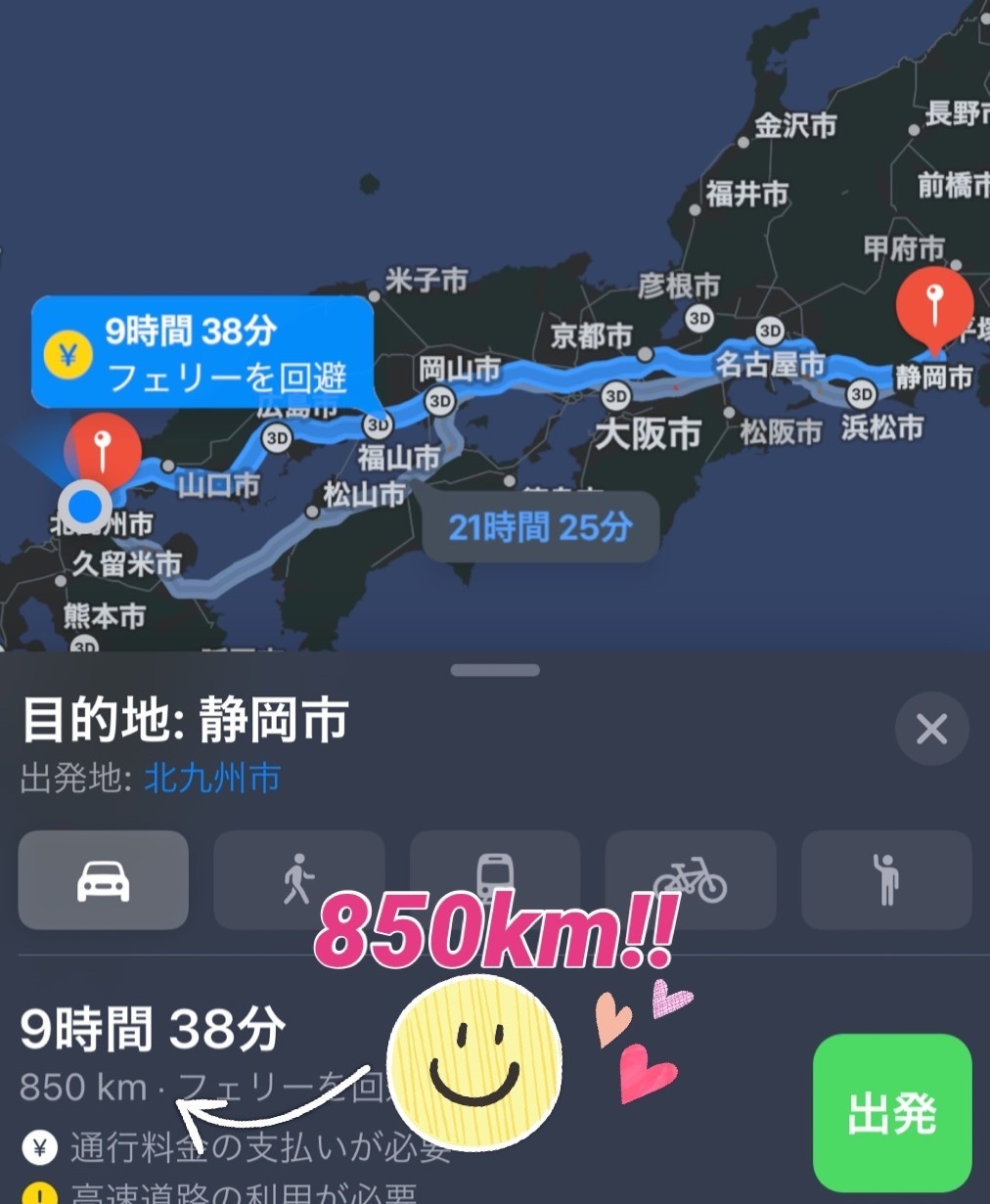Select the driving mode car tab
This screenshot has width=990, height=1204.
103,879
